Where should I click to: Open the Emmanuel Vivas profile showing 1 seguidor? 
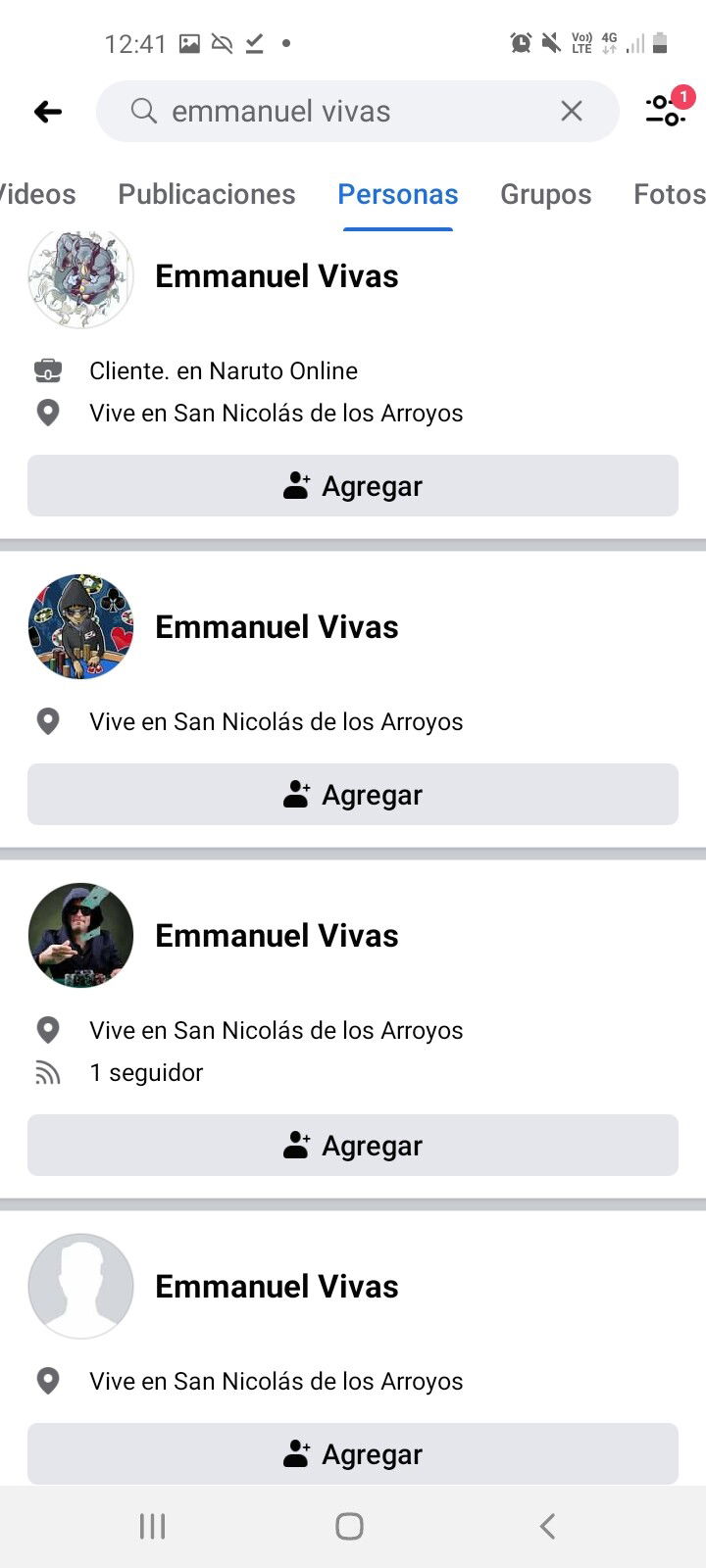coord(277,936)
